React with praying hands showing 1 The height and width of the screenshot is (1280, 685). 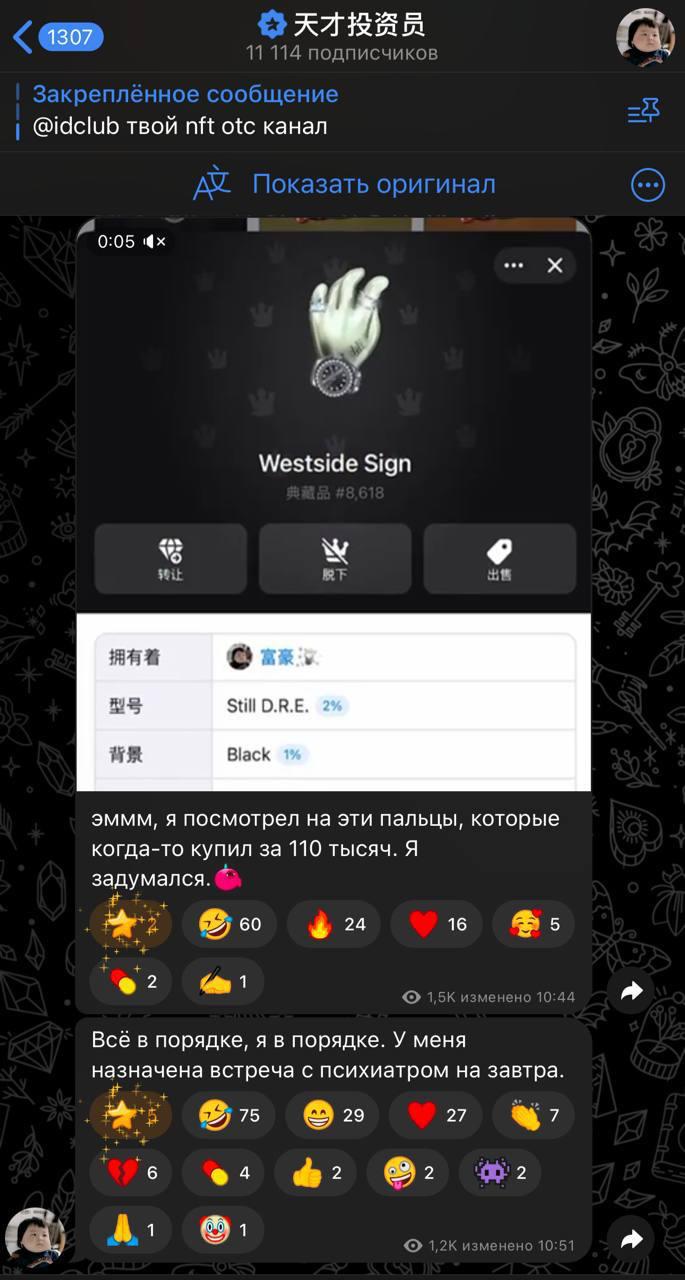tap(131, 1229)
